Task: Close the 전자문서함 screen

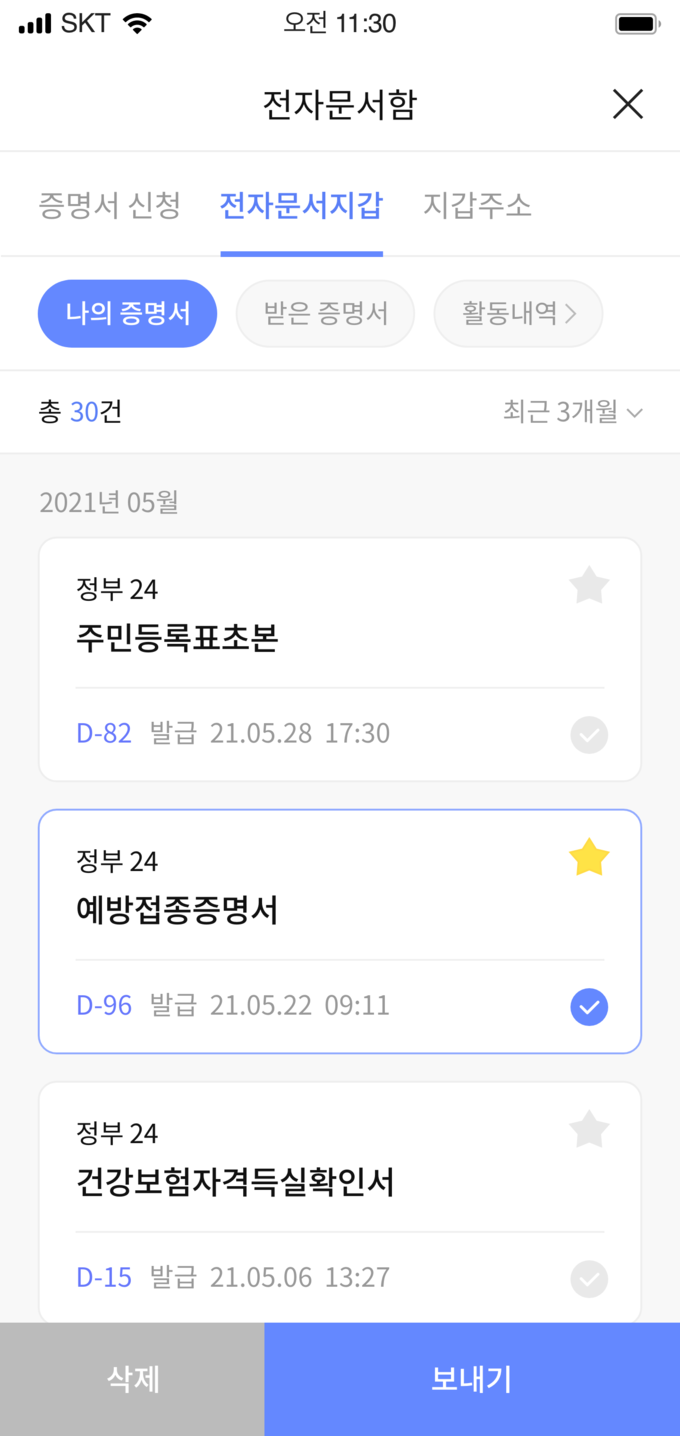Action: pyautogui.click(x=627, y=104)
